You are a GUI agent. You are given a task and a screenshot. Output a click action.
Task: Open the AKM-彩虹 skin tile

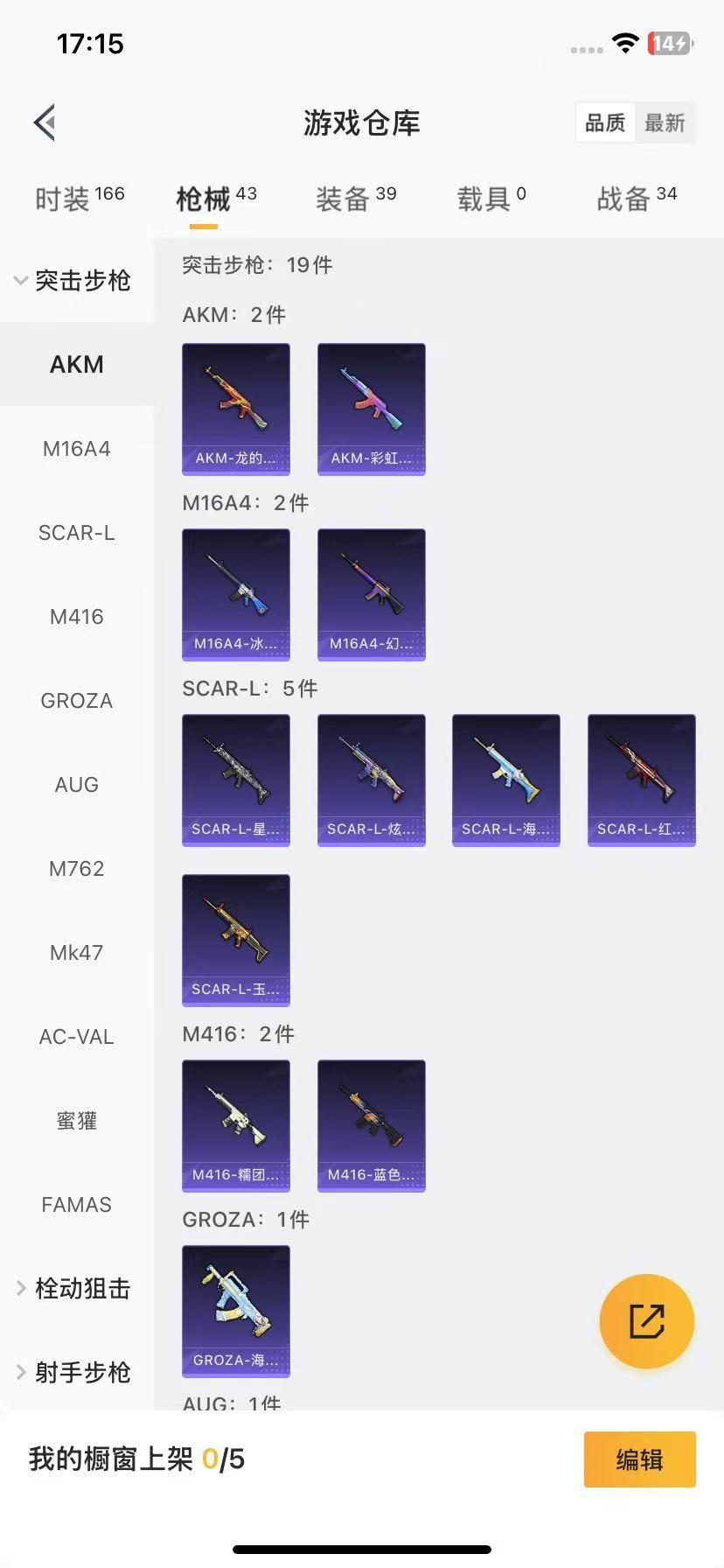point(372,409)
